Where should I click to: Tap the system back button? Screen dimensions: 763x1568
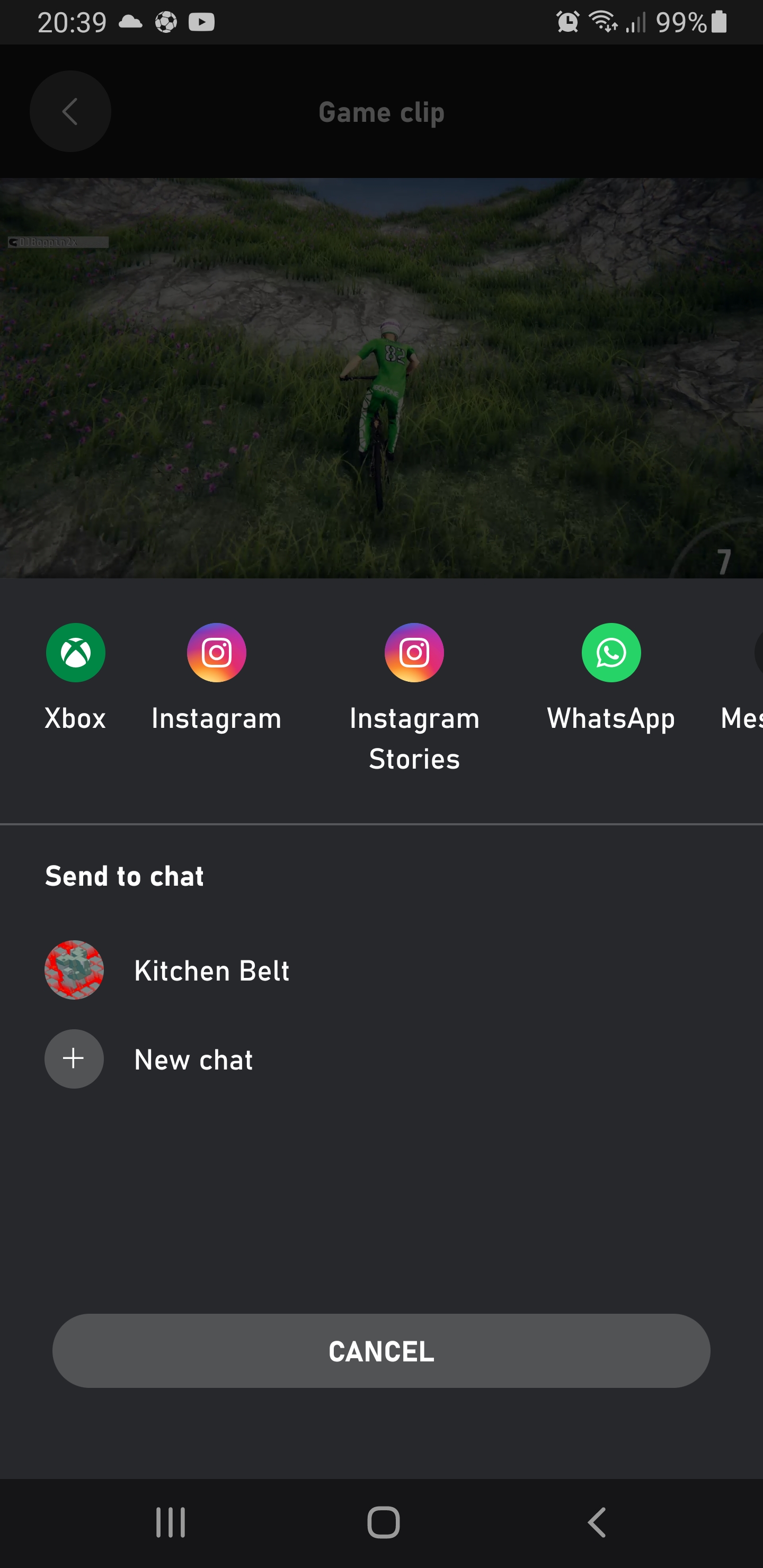(x=596, y=1522)
